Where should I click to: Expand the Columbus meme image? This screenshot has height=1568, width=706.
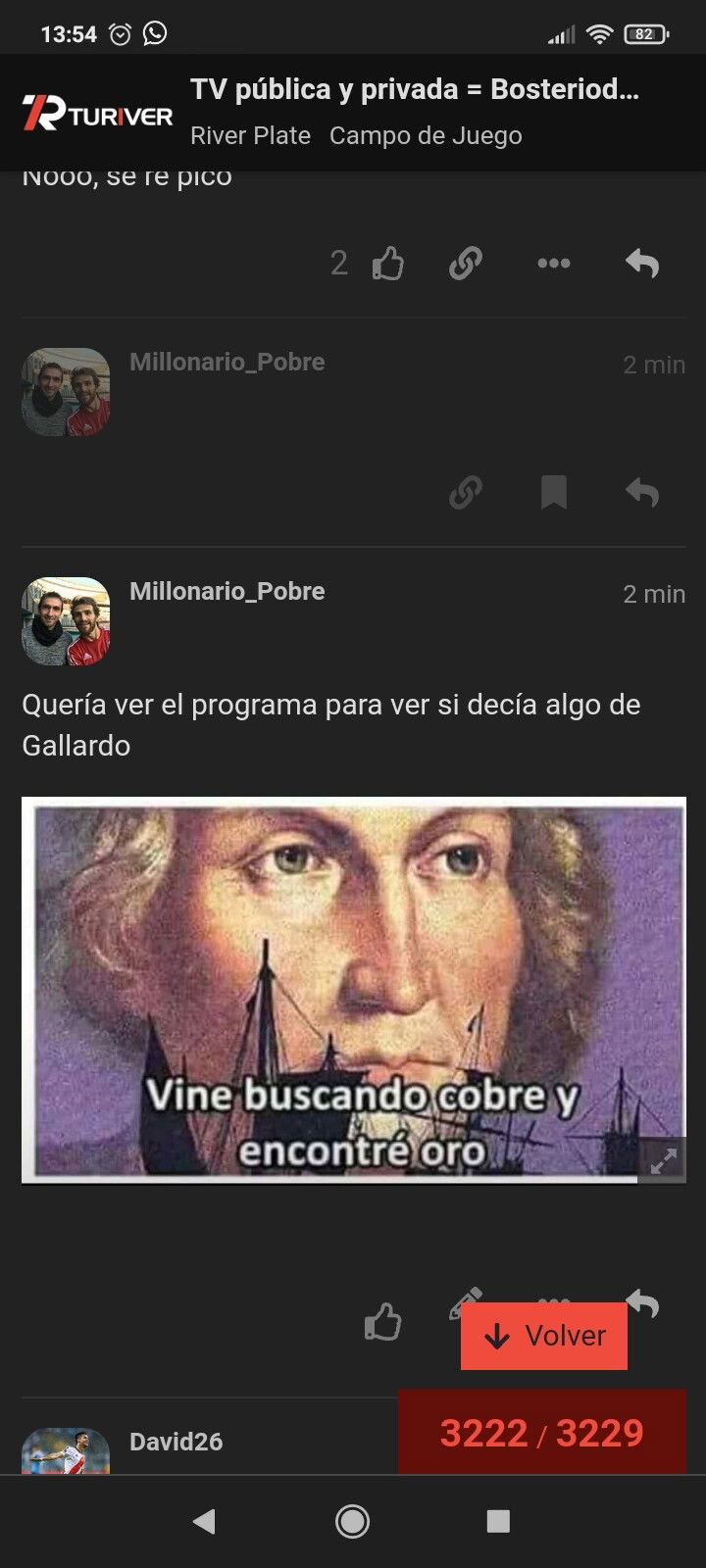tap(664, 1162)
